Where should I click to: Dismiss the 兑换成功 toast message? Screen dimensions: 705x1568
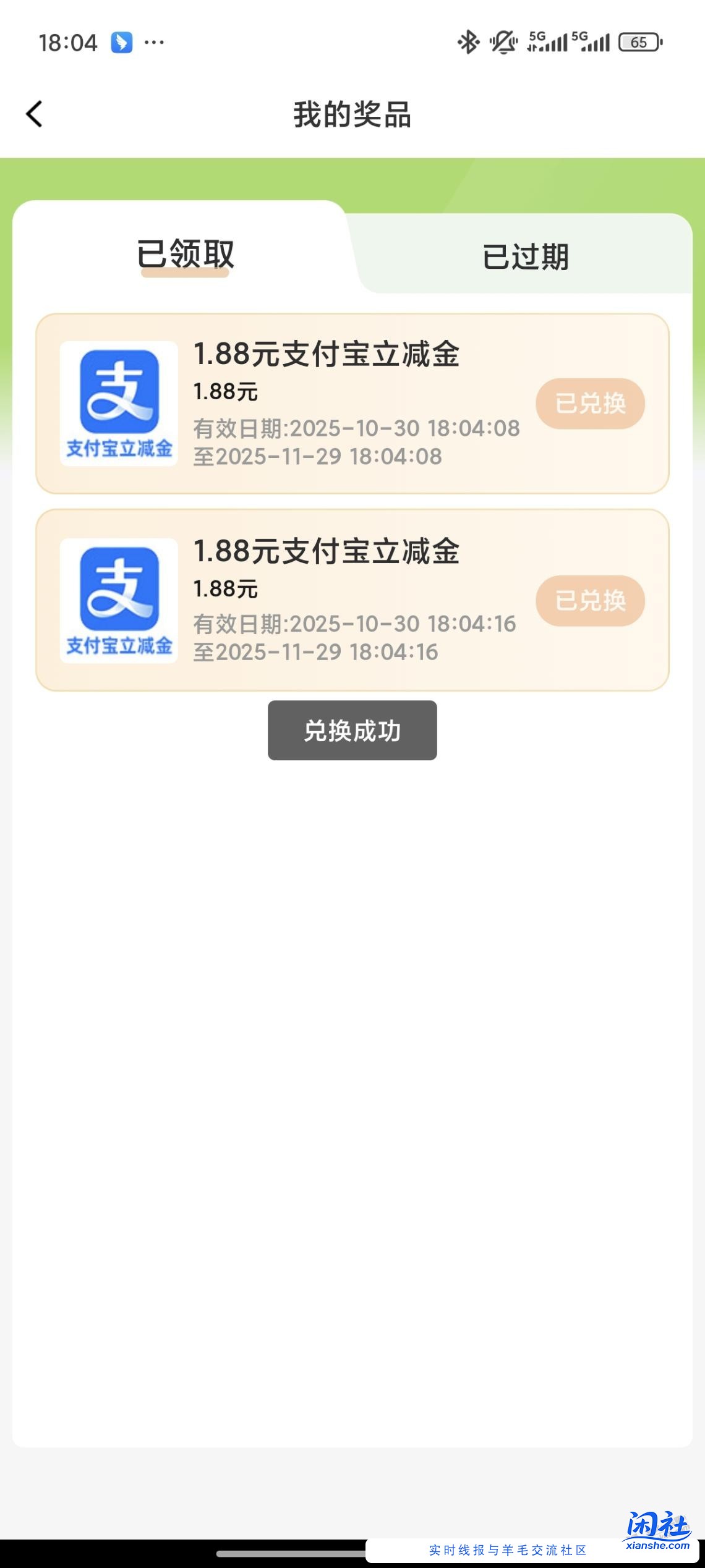click(352, 730)
